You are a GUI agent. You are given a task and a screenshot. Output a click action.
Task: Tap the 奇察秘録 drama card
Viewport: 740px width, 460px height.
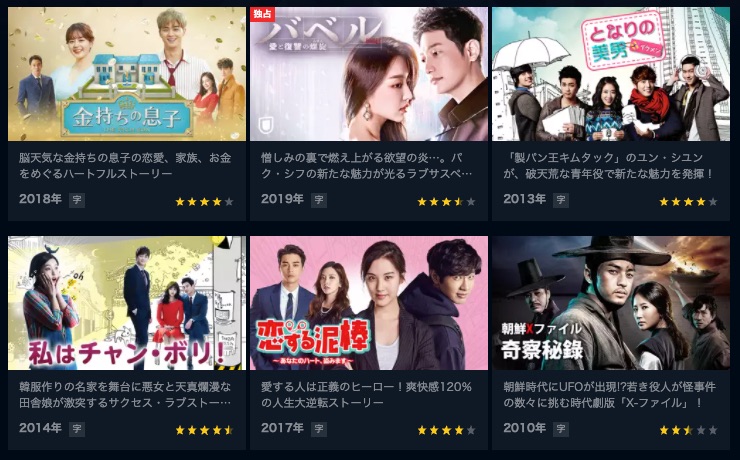(x=611, y=304)
